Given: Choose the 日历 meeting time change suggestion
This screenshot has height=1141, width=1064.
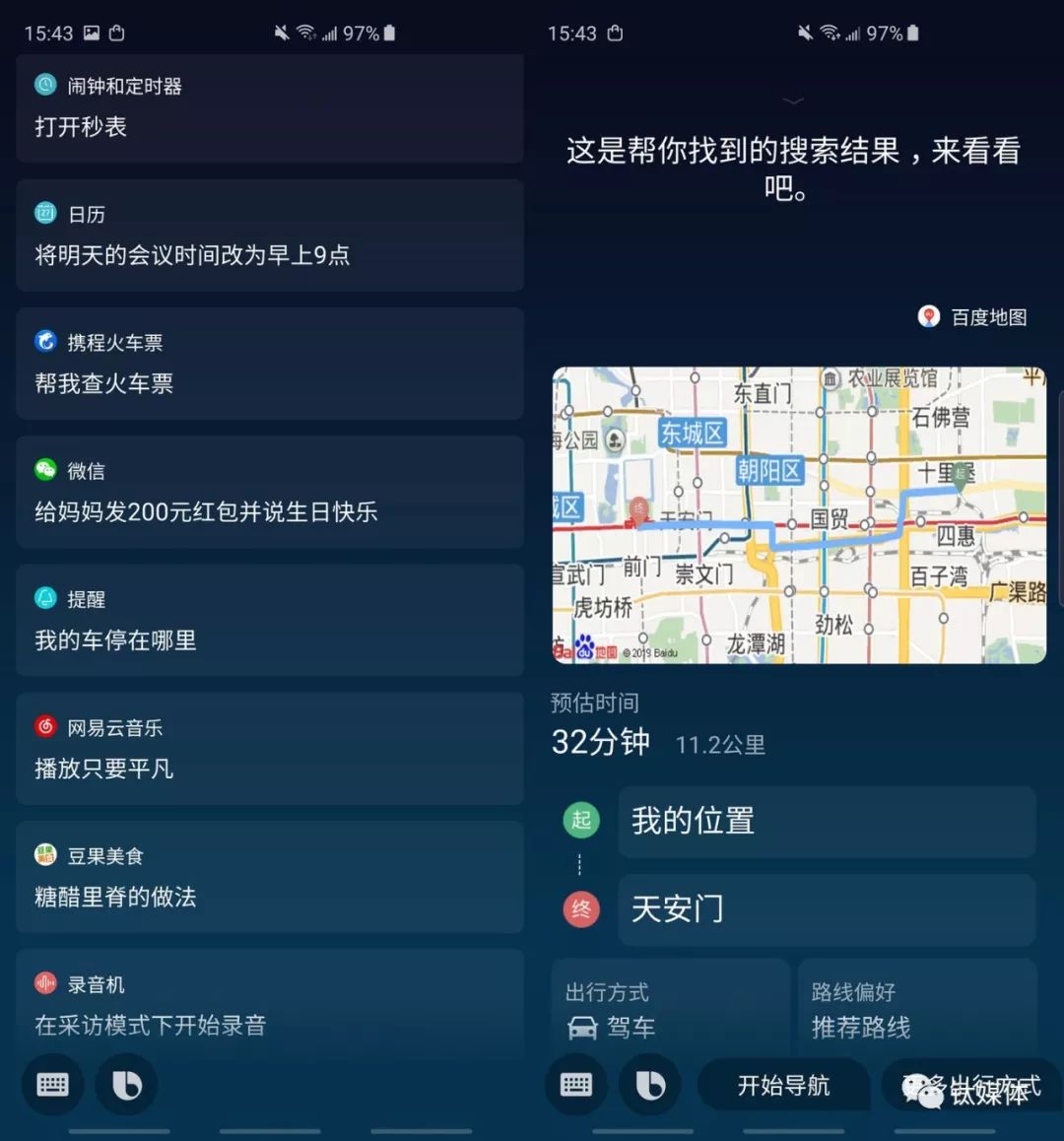Looking at the screenshot, I should point(269,235).
